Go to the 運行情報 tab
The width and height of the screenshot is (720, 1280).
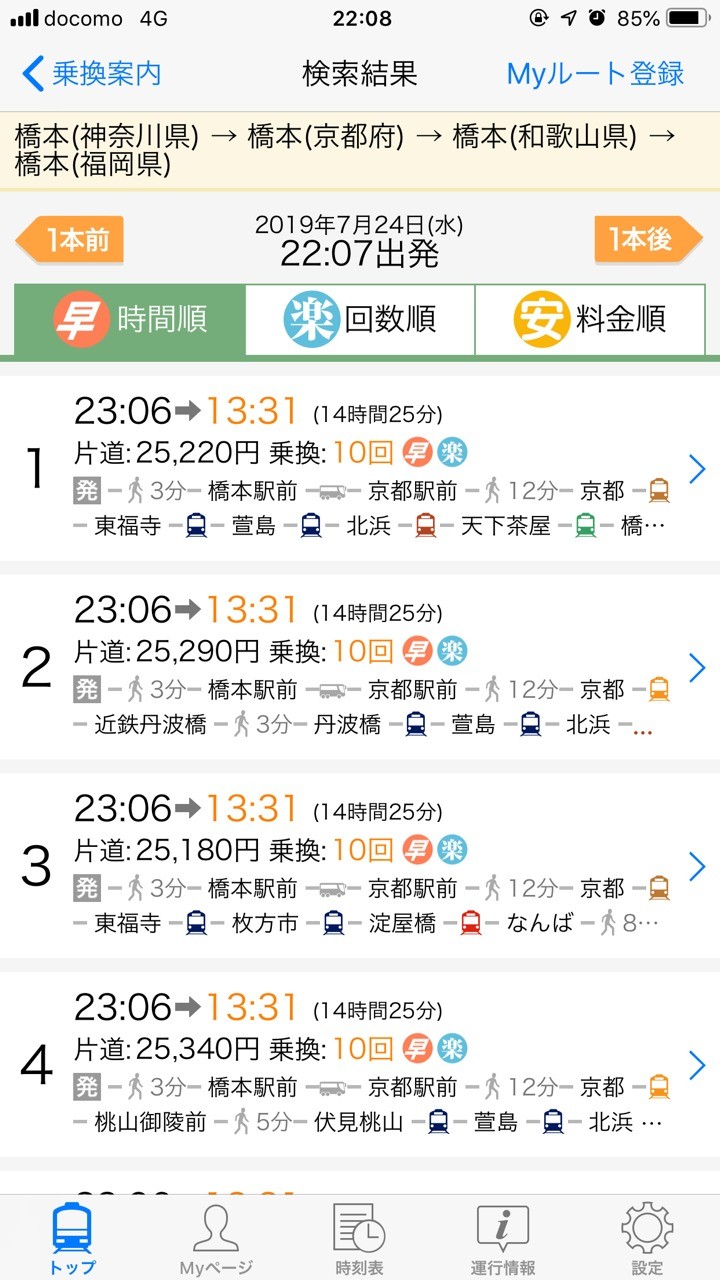503,1238
